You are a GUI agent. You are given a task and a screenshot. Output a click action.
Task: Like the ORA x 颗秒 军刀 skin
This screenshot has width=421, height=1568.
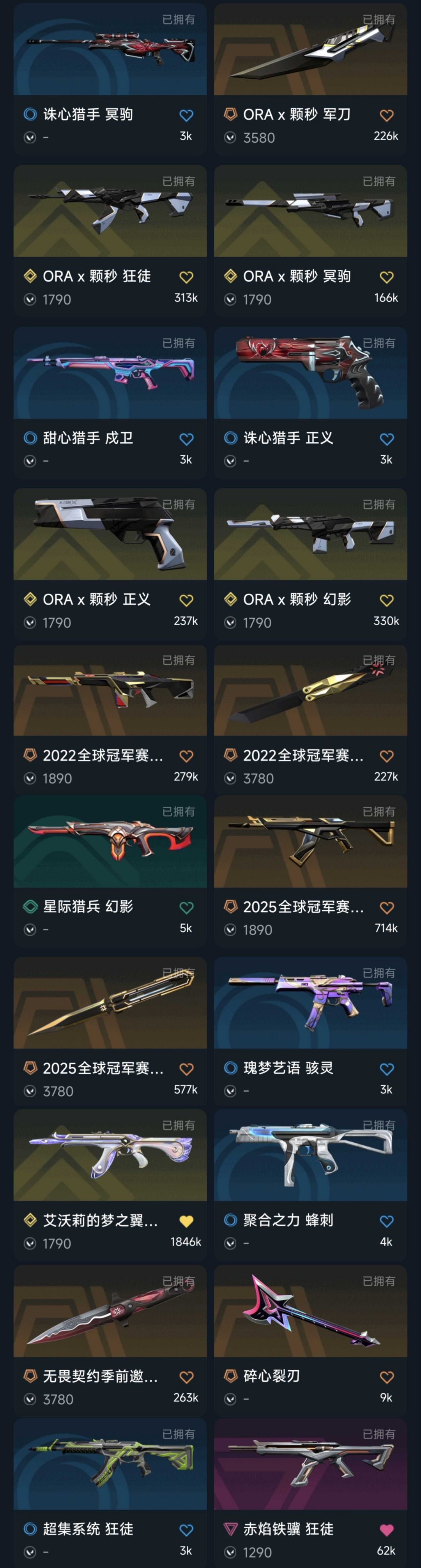(386, 115)
